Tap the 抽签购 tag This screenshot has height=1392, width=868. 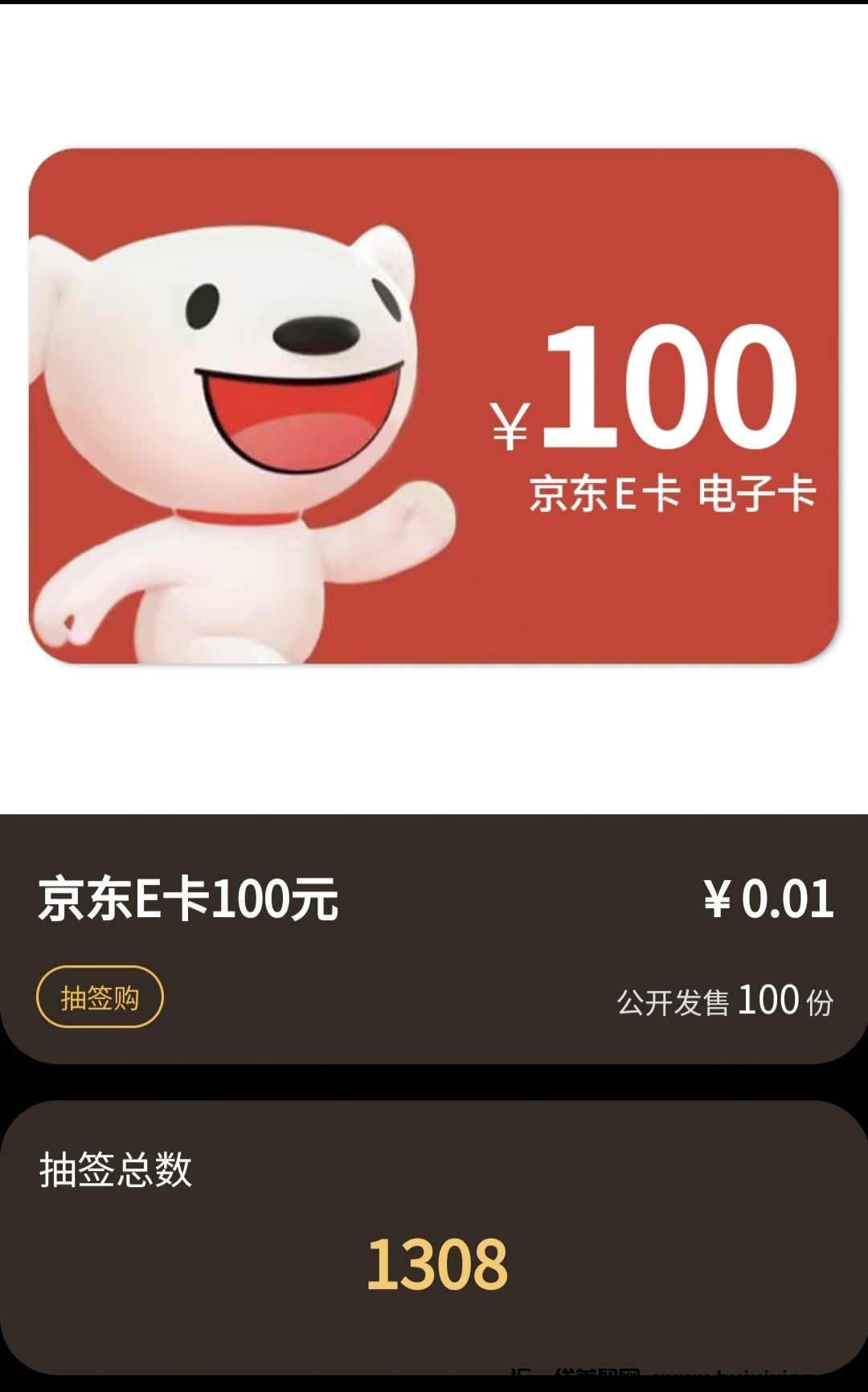click(100, 997)
